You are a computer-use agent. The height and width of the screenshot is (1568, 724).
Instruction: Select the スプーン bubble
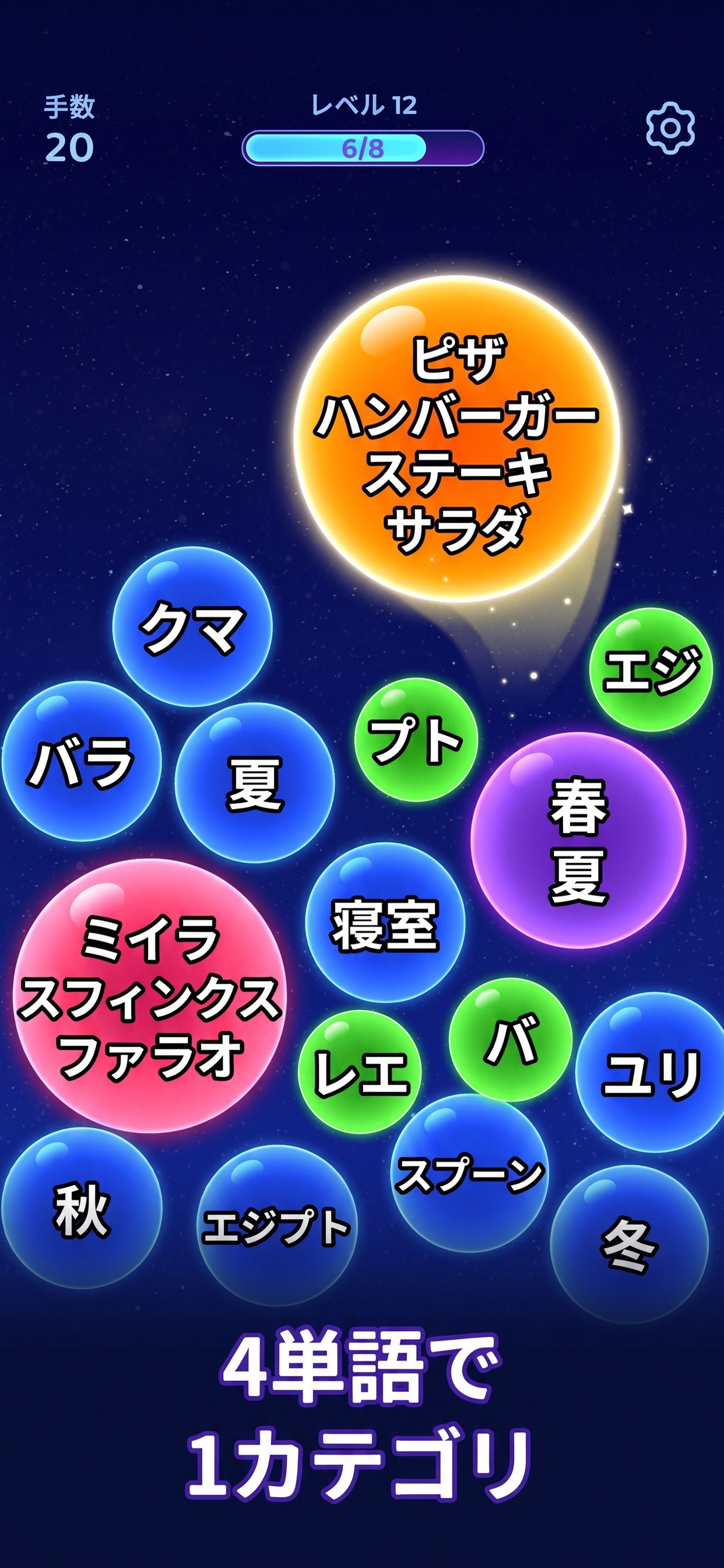469,1174
